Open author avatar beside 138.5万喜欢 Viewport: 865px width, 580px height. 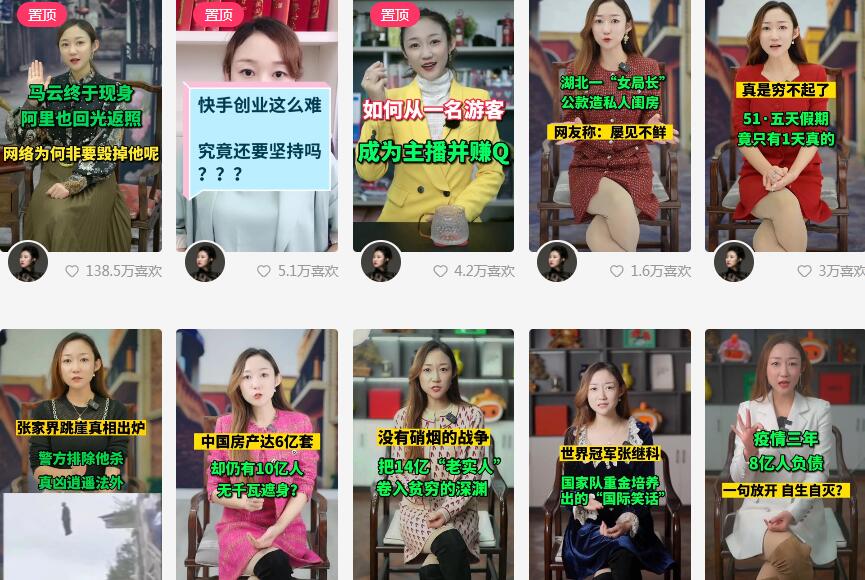28,263
